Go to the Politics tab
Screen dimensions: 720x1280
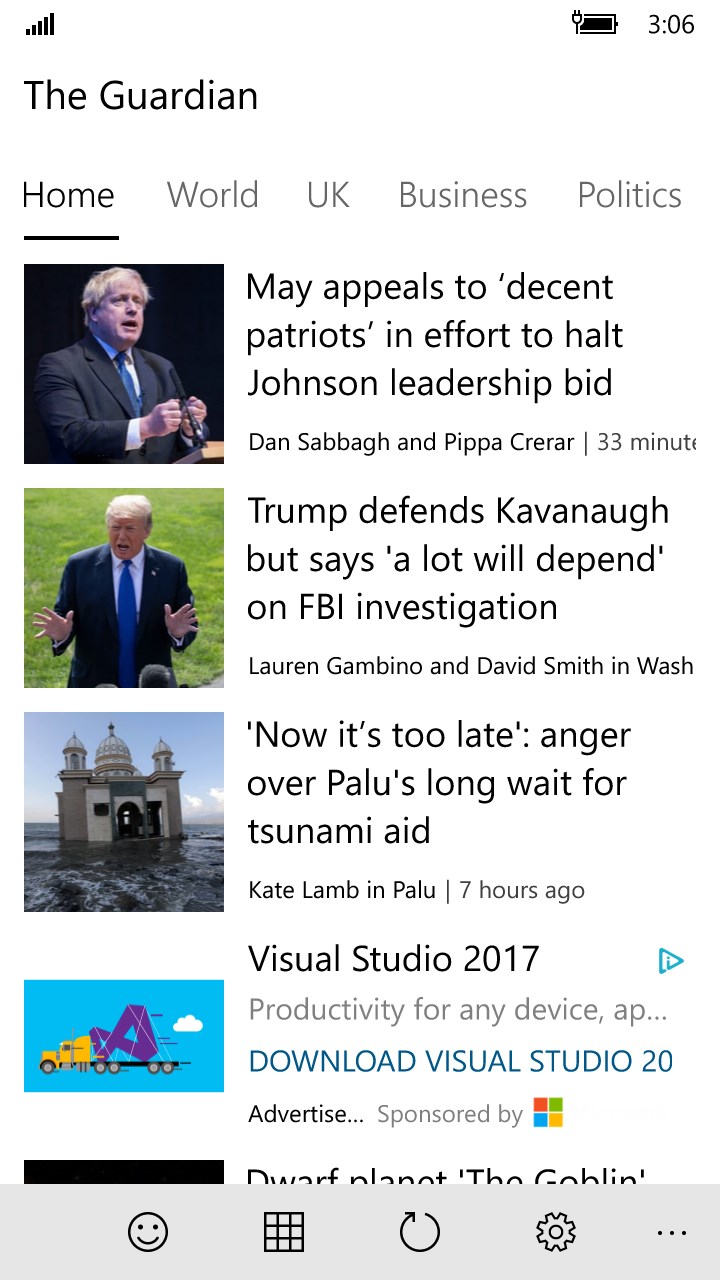coord(629,195)
